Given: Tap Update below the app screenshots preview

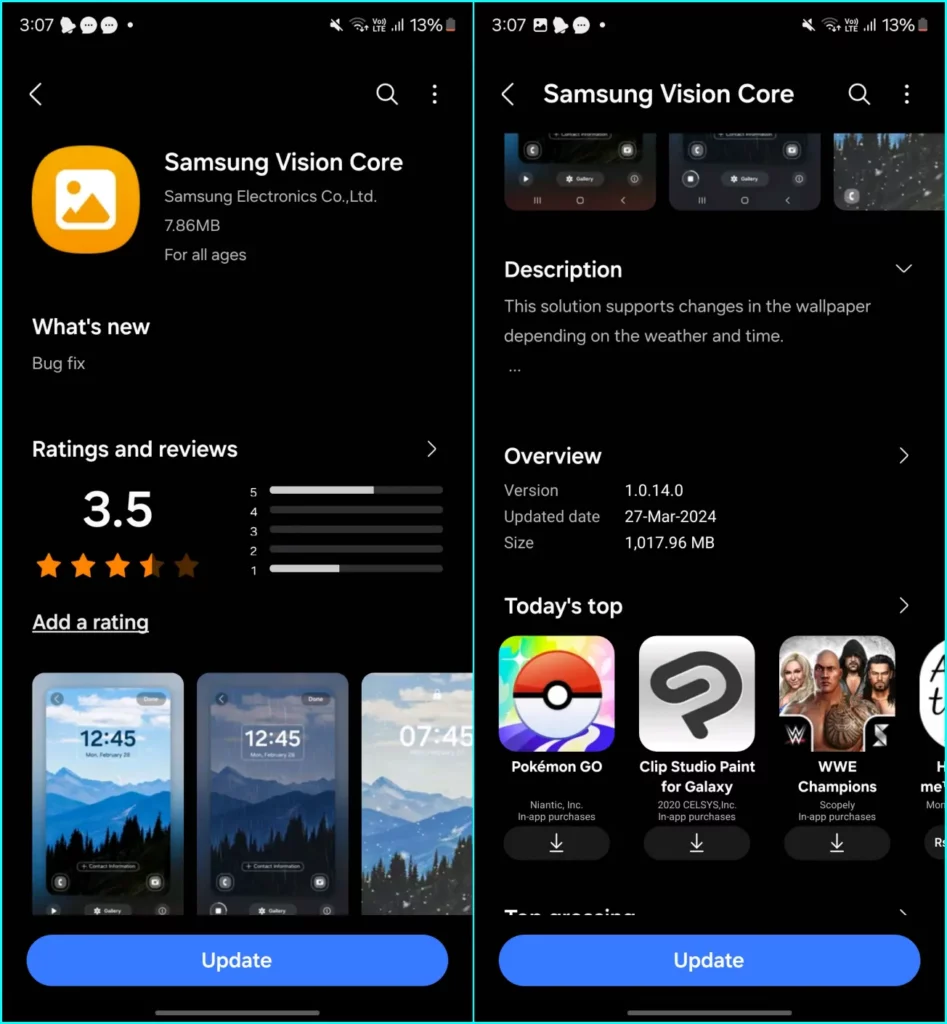Looking at the screenshot, I should (237, 960).
